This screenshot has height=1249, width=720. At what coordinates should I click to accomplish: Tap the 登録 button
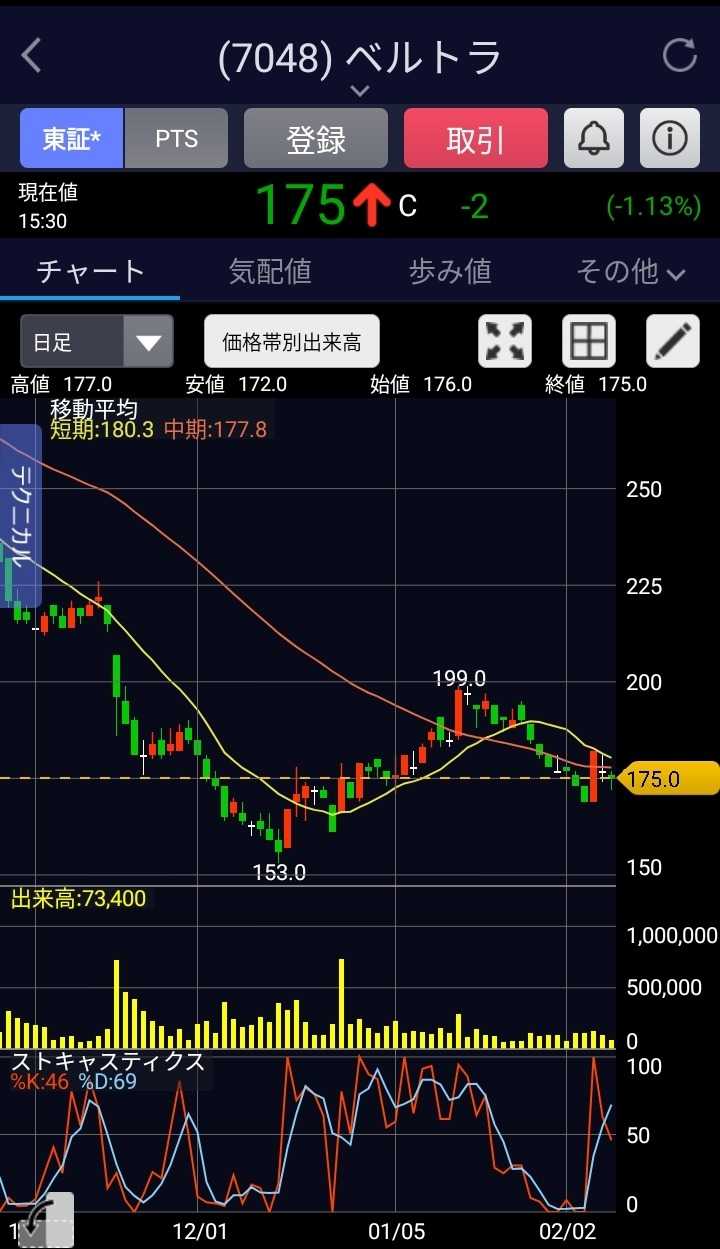[x=316, y=138]
